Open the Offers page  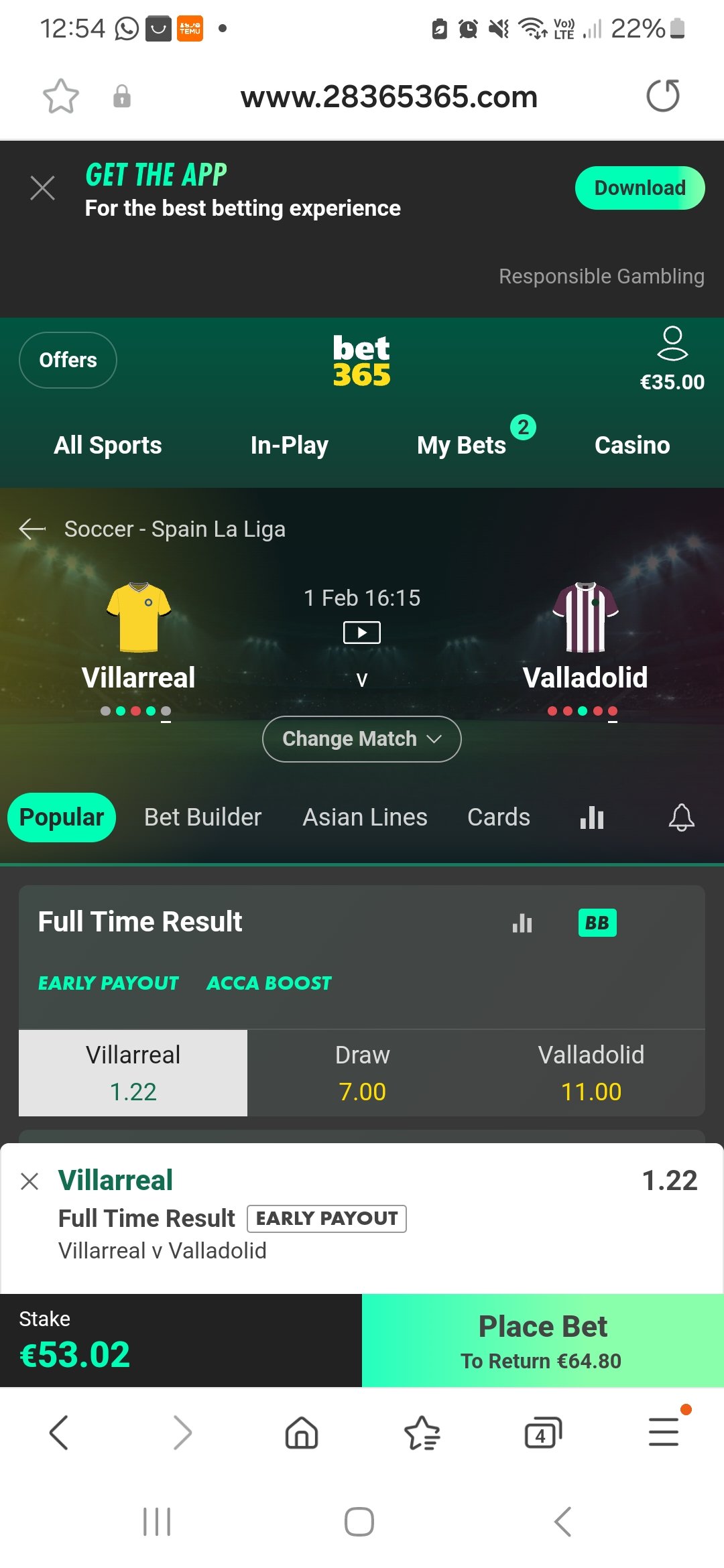68,360
